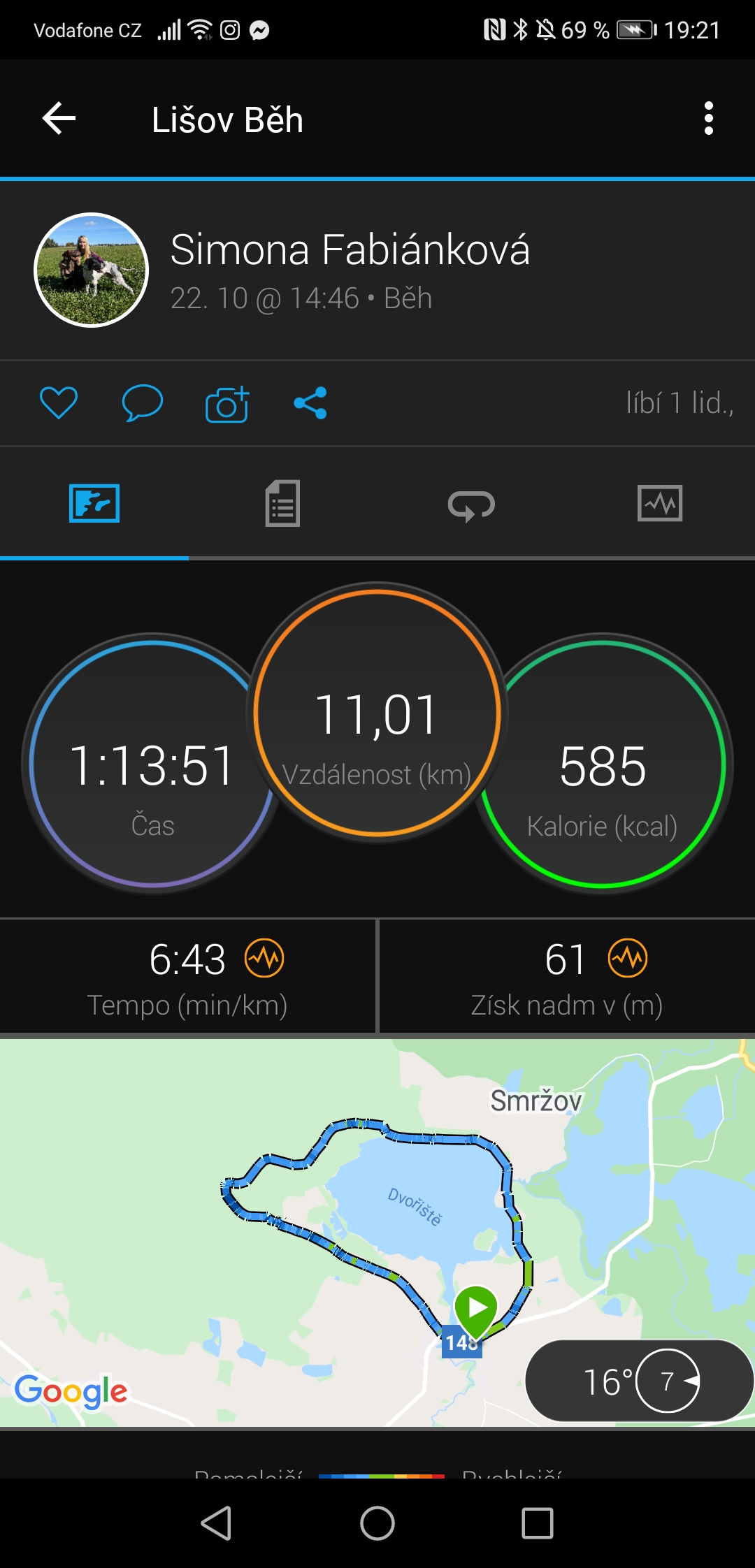Switch to the charts tab
Screen dimensions: 755x1568
[x=660, y=503]
